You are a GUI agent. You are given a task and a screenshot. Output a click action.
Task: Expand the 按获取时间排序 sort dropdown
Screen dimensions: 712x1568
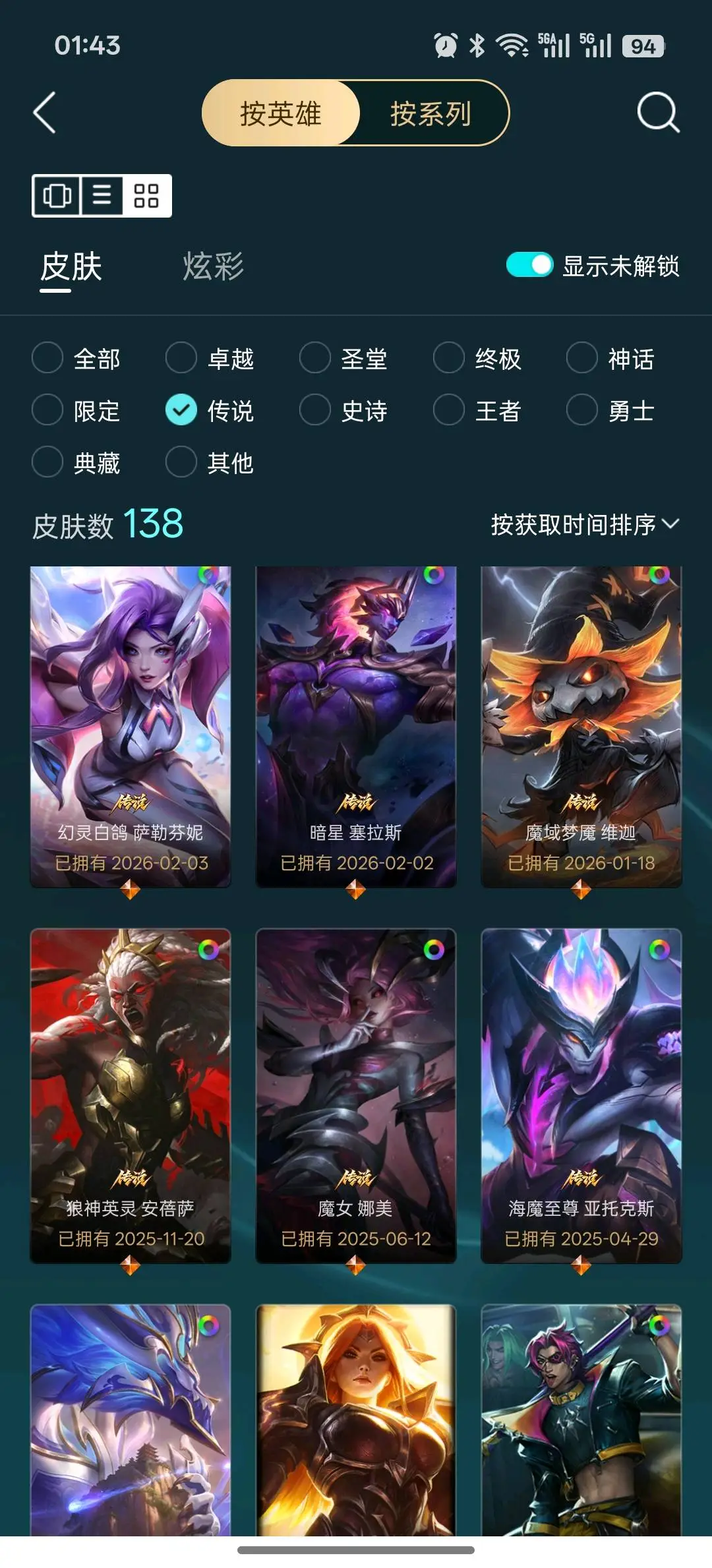pyautogui.click(x=584, y=524)
